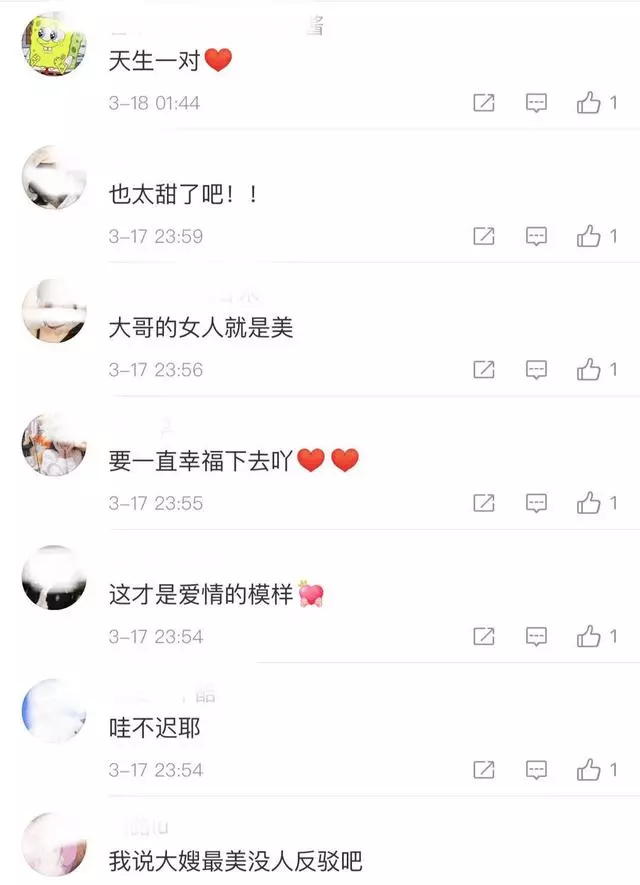Like the comment 天生一对
This screenshot has width=640, height=885.
pyautogui.click(x=589, y=103)
